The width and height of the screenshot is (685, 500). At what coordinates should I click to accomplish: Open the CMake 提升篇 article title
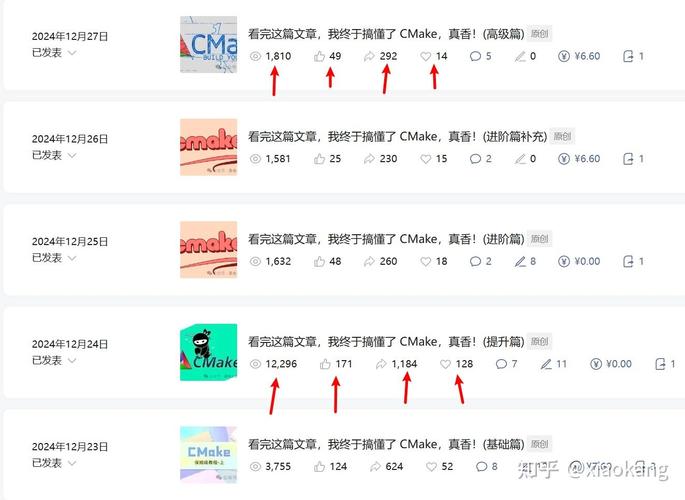[x=385, y=341]
